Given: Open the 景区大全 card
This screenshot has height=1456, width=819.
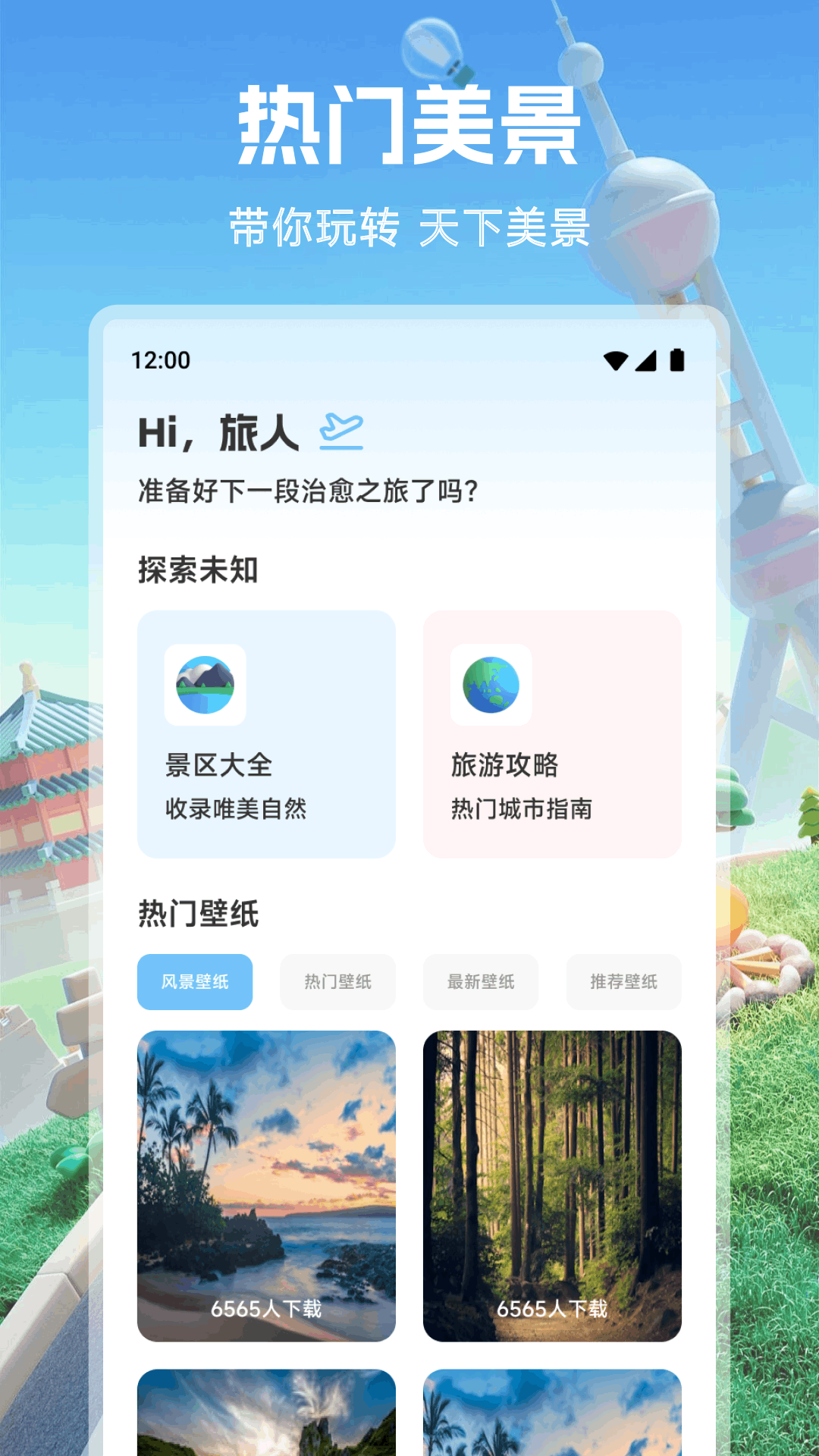Looking at the screenshot, I should click(266, 734).
